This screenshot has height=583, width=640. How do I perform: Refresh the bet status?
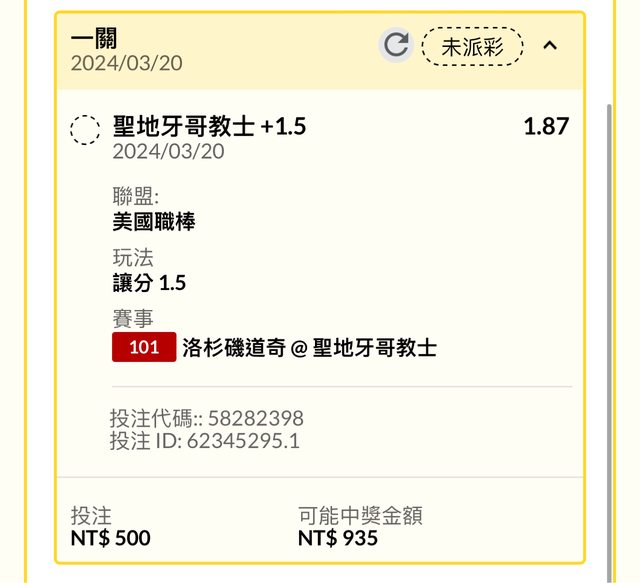(x=396, y=45)
